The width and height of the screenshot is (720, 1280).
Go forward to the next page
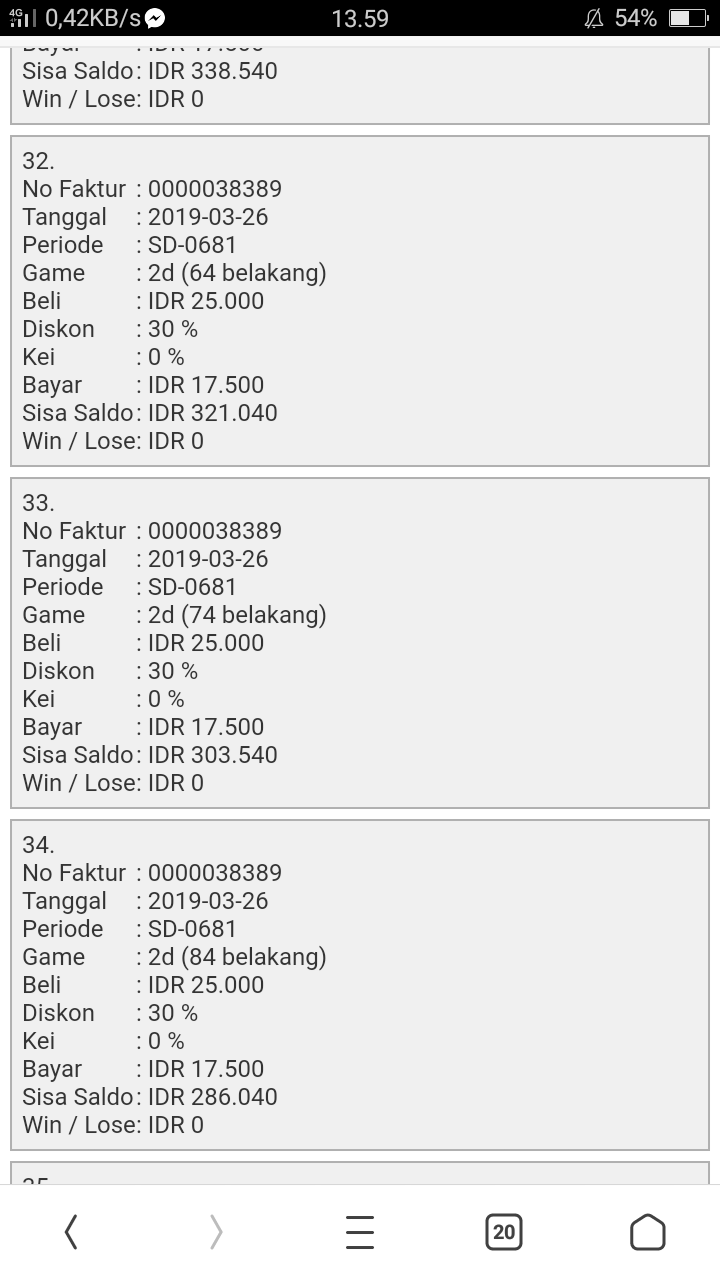[x=216, y=1232]
